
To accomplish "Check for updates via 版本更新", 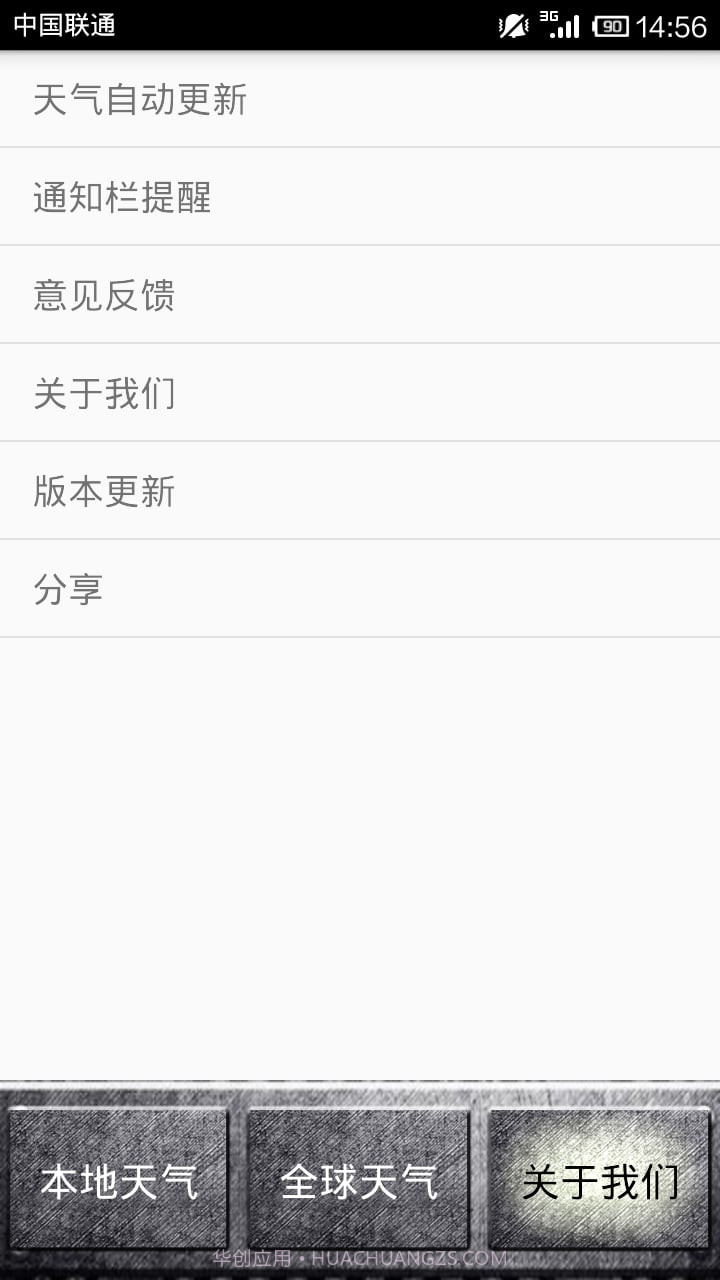I will point(105,491).
